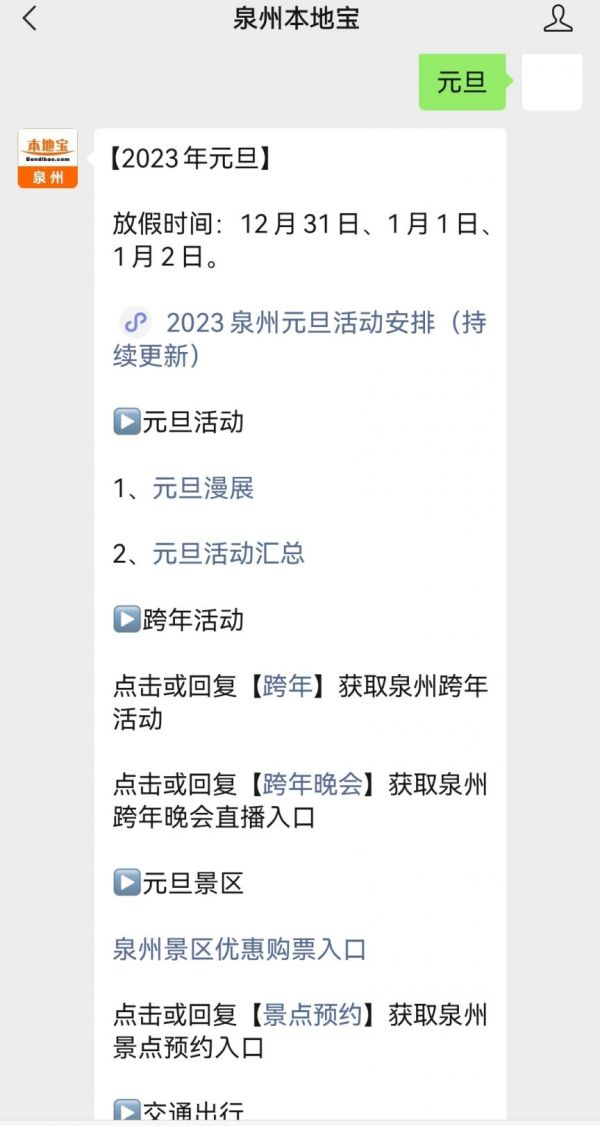Viewport: 600px width, 1126px height.
Task: Tap the 跨年晚会 keyword link
Action: 313,784
